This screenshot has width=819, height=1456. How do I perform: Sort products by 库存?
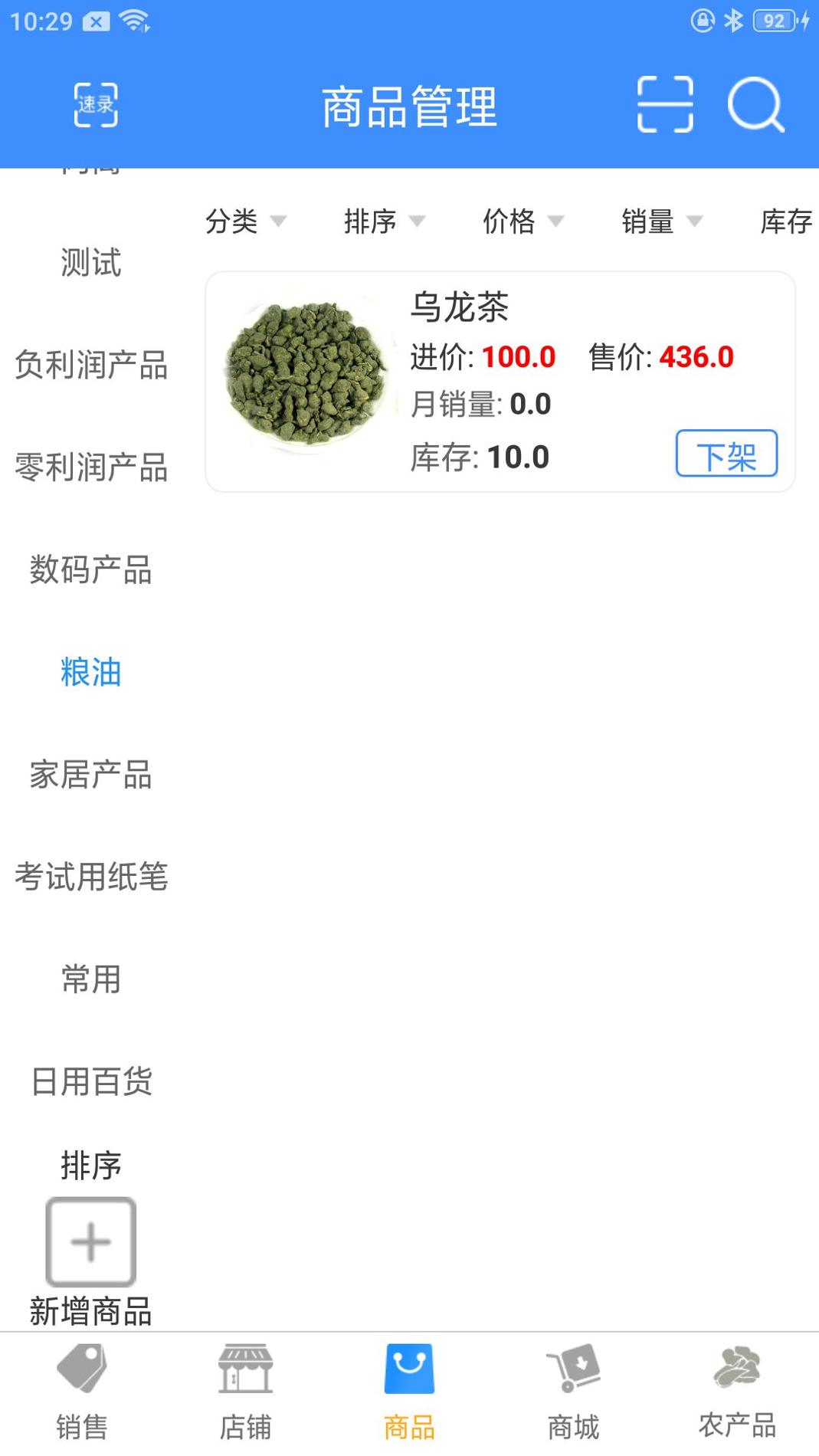[x=785, y=221]
